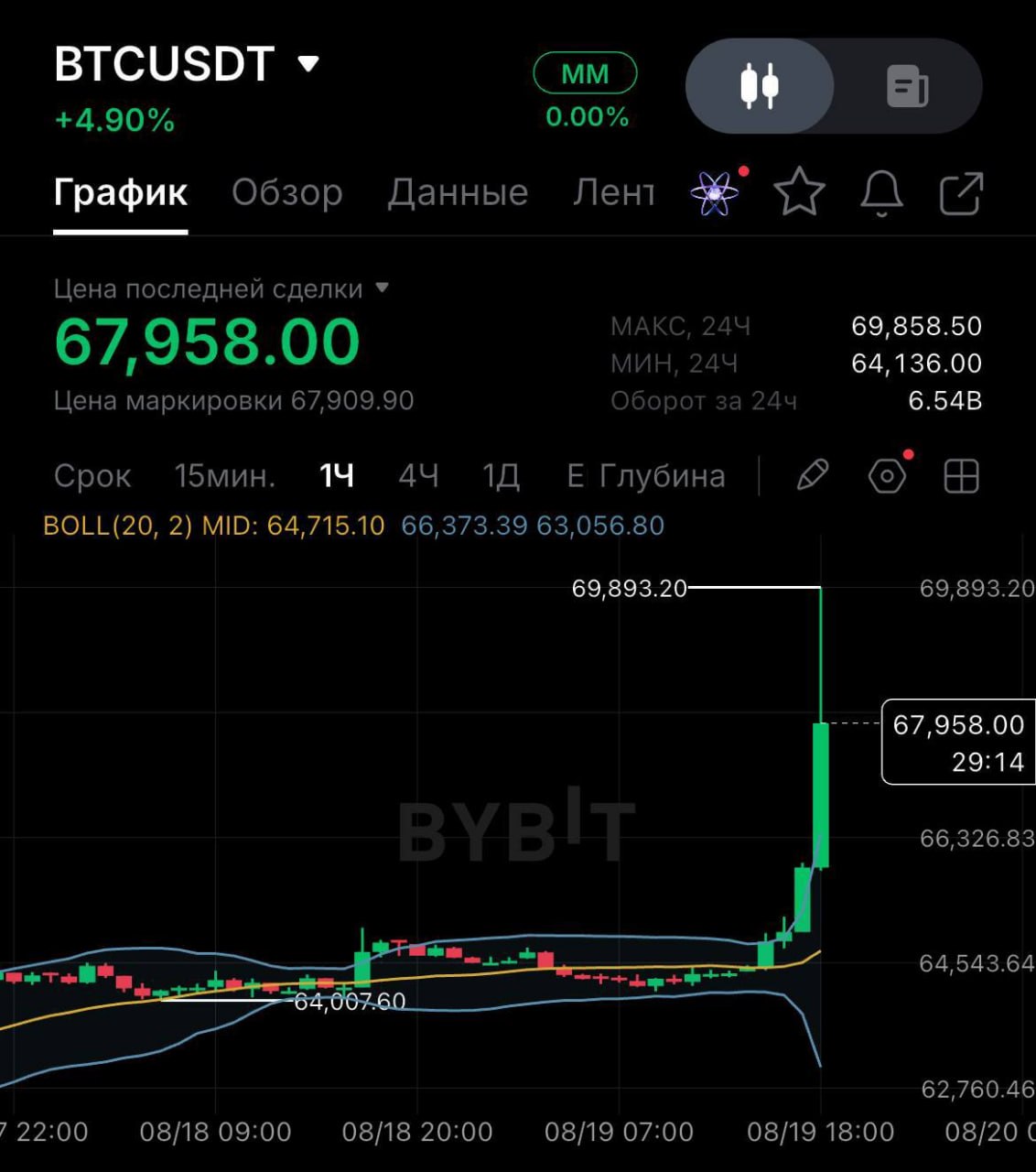Switch to the candlestick chart view
Screen dimensions: 1036x1172
pyautogui.click(x=760, y=86)
